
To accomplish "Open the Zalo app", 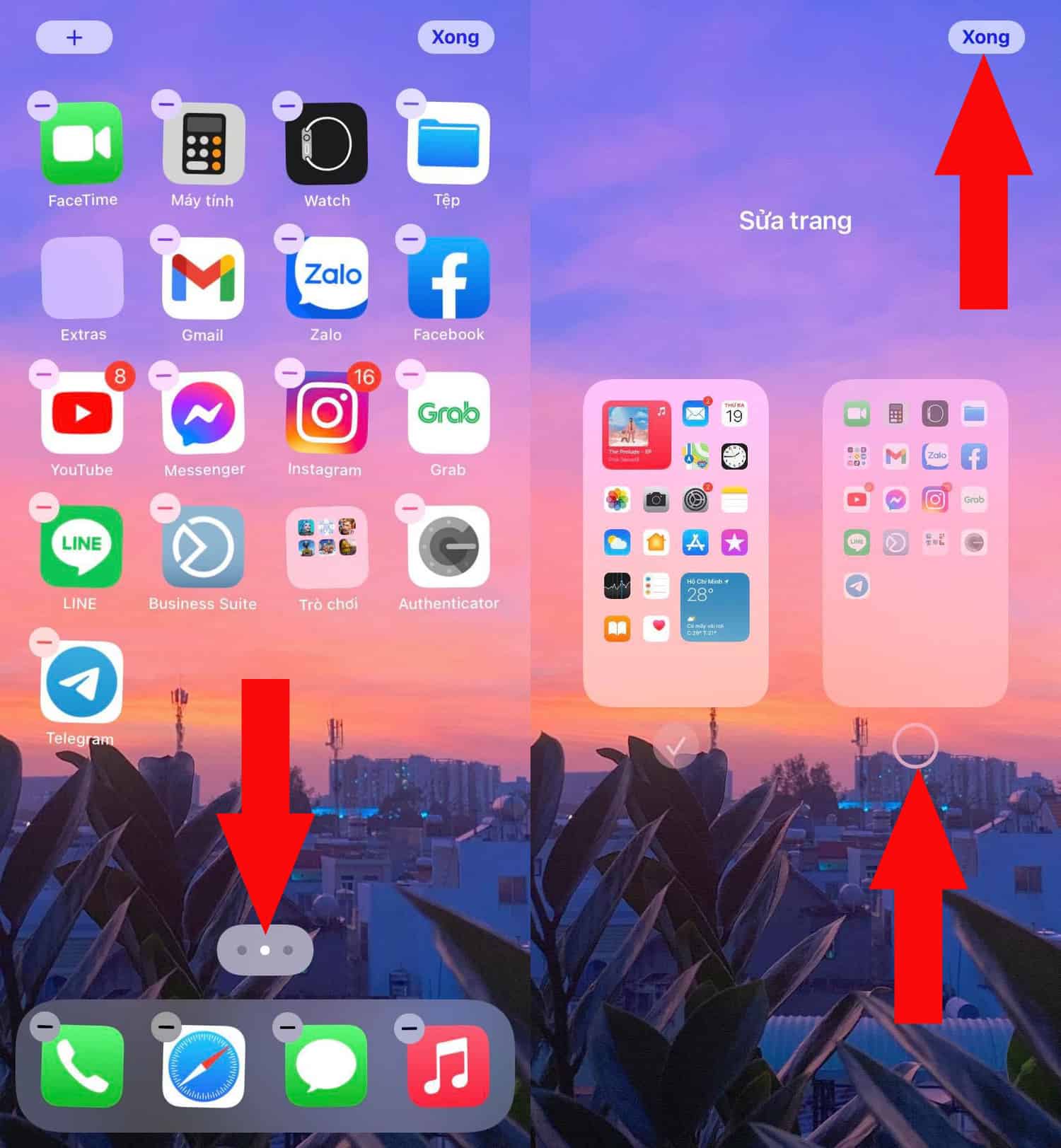I will pyautogui.click(x=326, y=278).
